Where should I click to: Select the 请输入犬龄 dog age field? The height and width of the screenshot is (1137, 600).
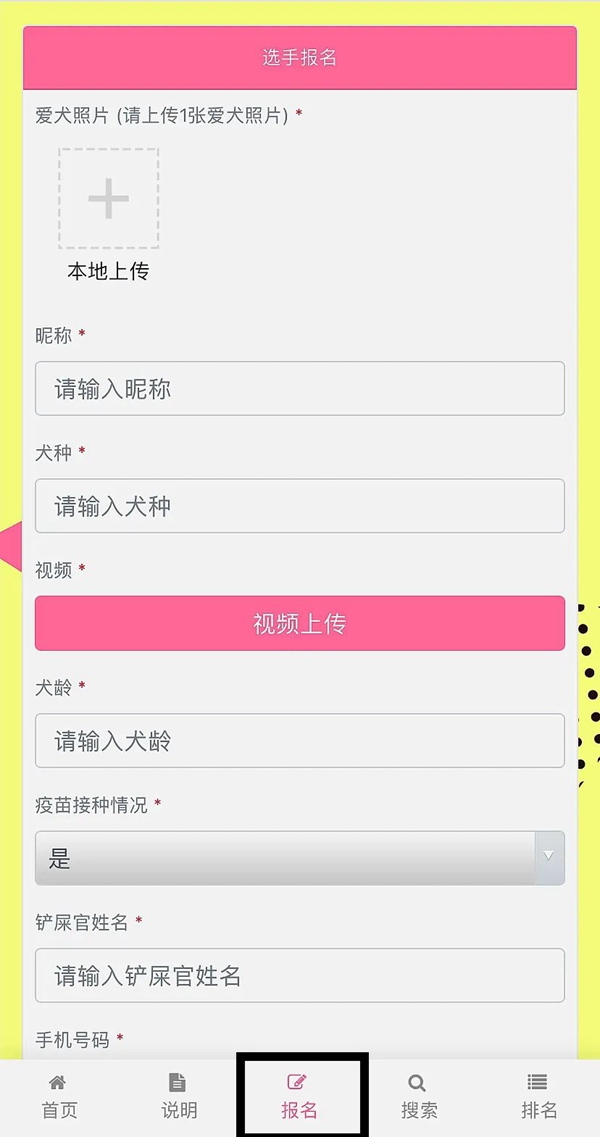[300, 741]
